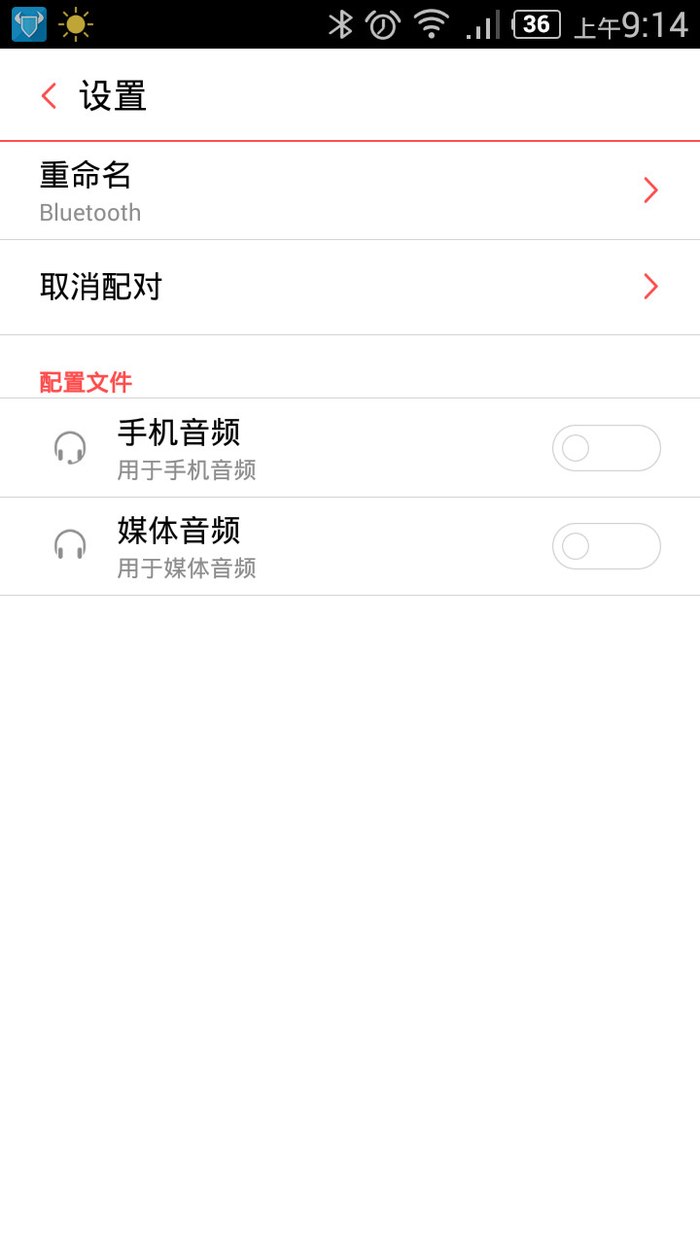This screenshot has height=1244, width=700.
Task: Select 取消配对 to unpair the device
Action: point(350,287)
